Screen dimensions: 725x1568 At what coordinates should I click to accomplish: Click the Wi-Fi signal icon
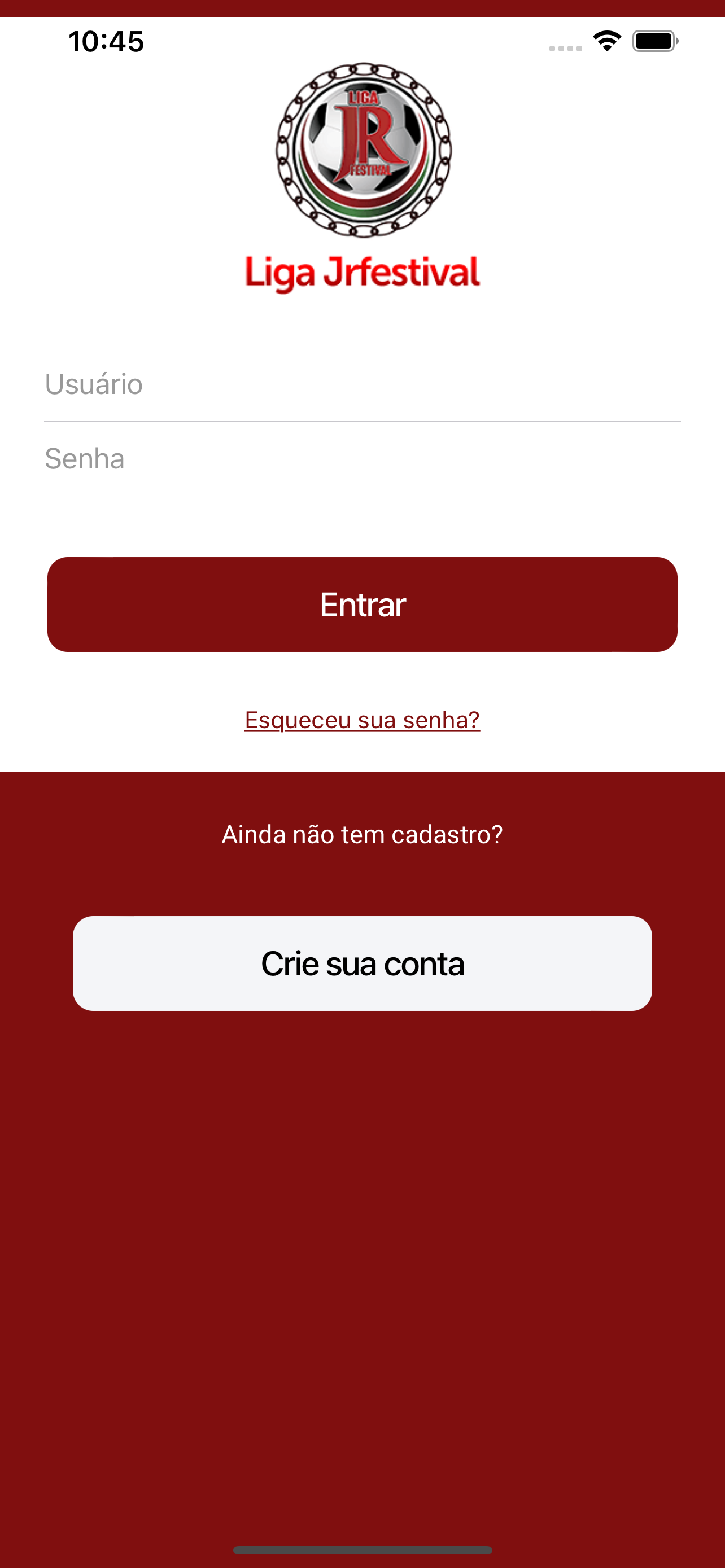coord(606,40)
